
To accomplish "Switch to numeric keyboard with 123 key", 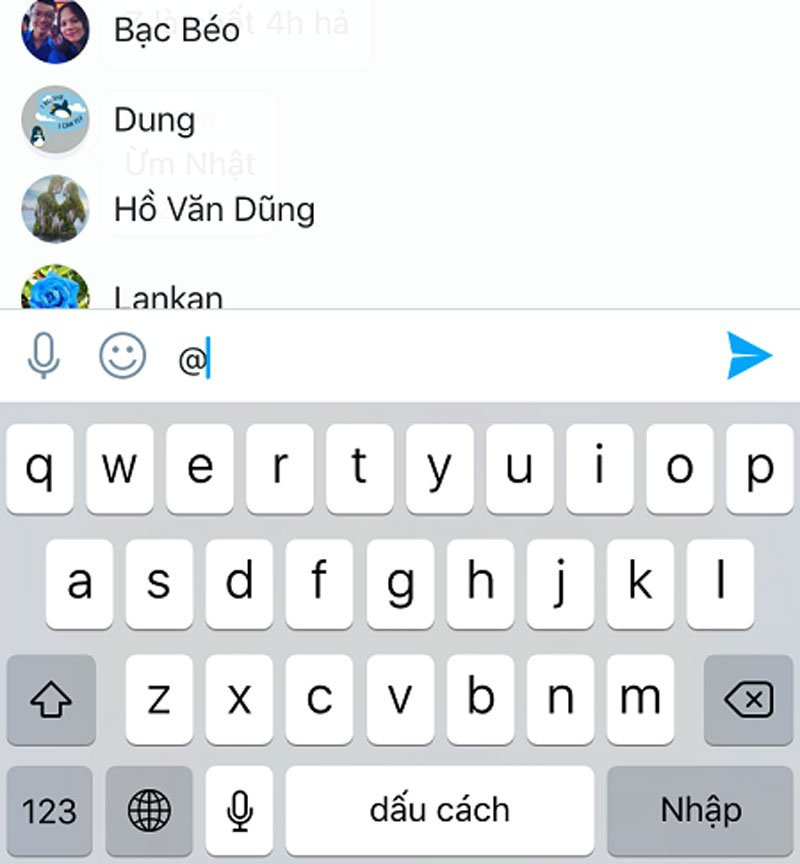I will click(x=48, y=808).
